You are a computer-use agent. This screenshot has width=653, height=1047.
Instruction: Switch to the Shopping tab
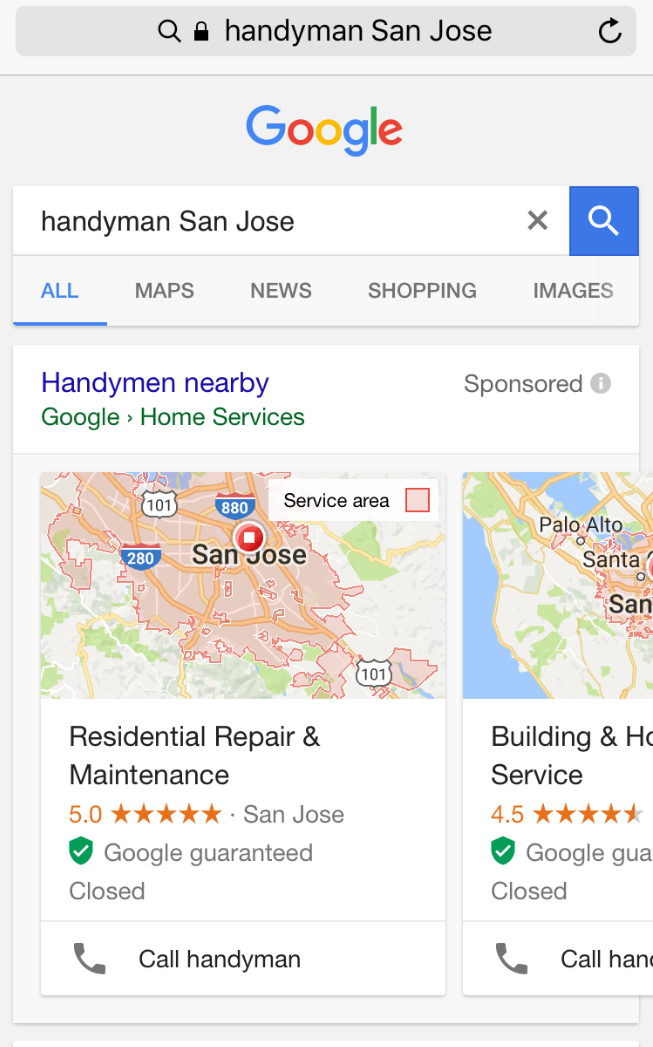click(x=422, y=291)
